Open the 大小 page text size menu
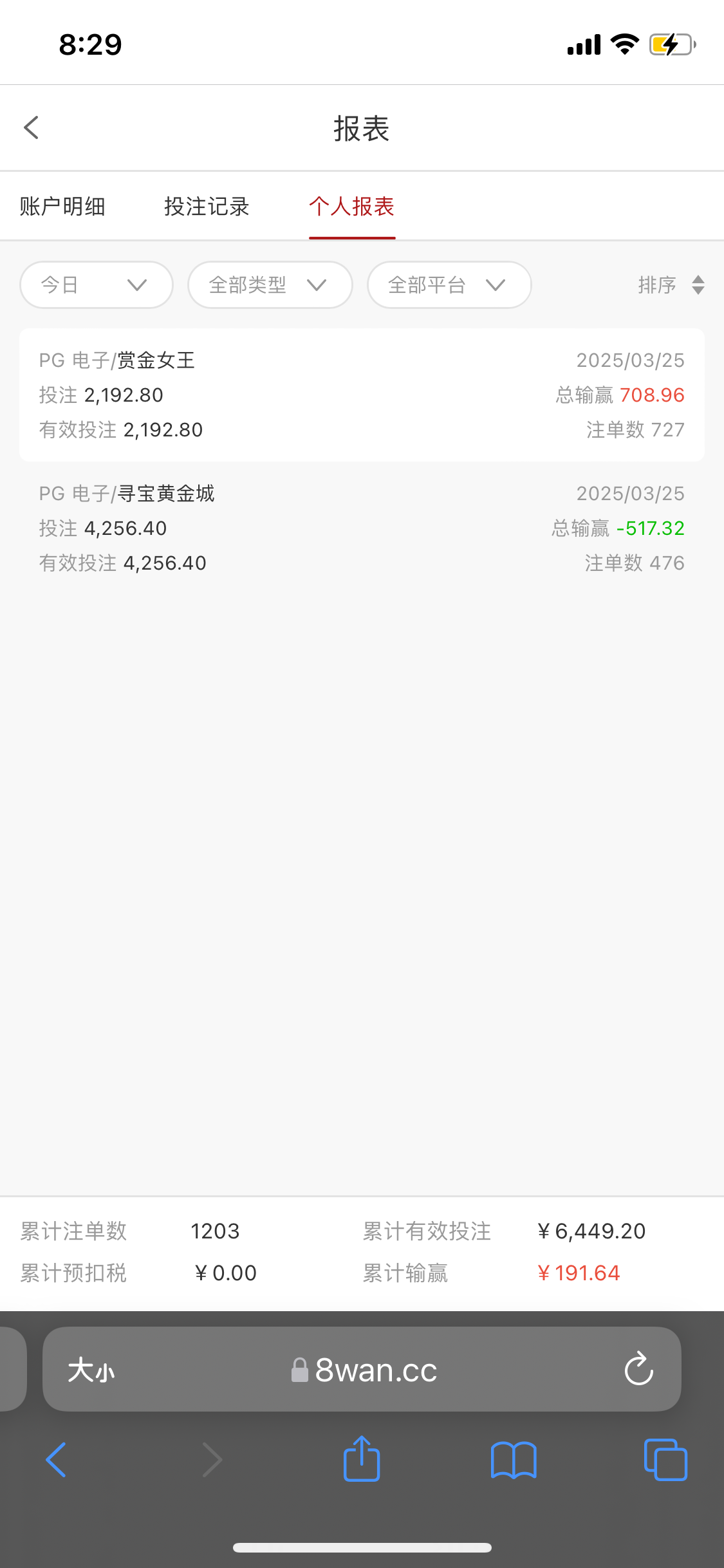This screenshot has height=1568, width=724. click(91, 1370)
